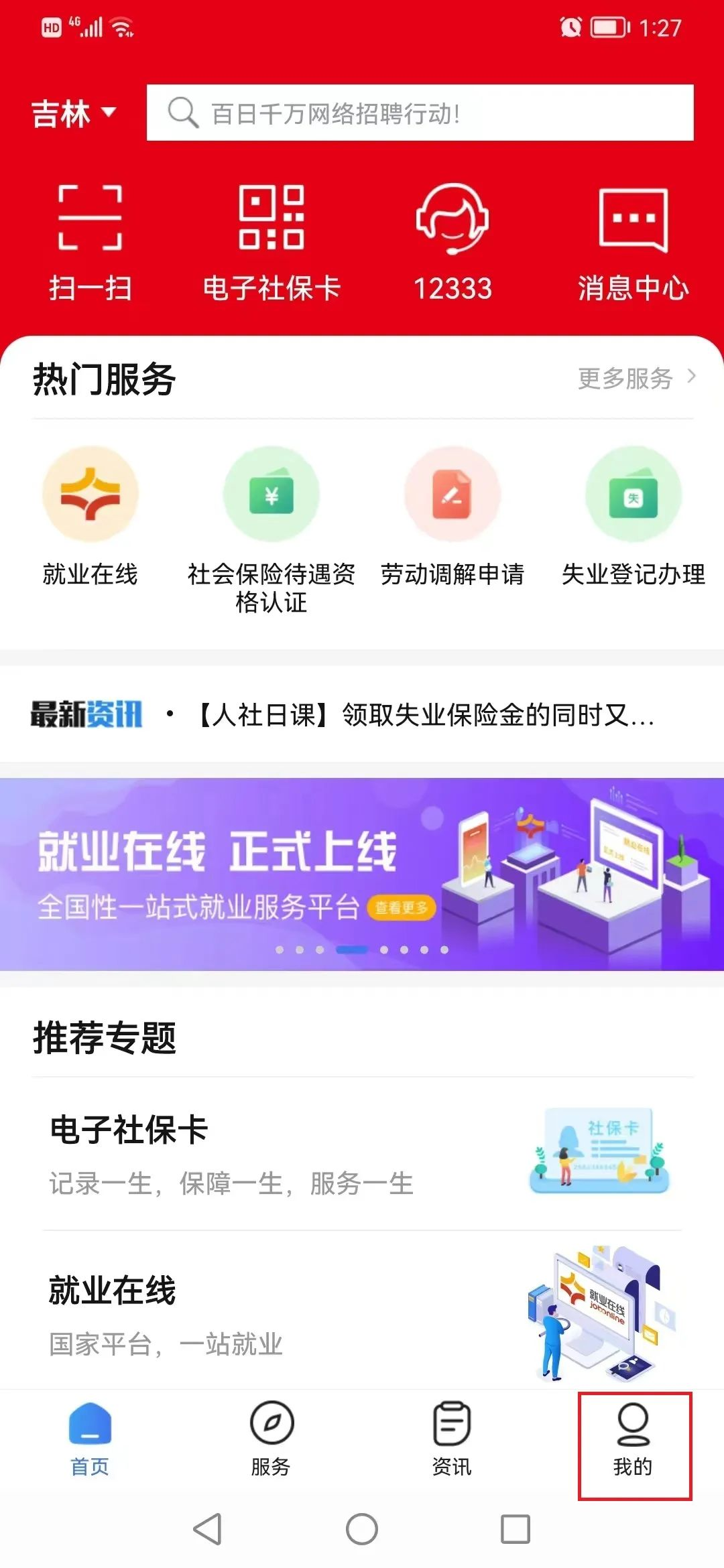Open 失业登记办理 service
Image resolution: width=724 pixels, height=1568 pixels.
pos(633,516)
